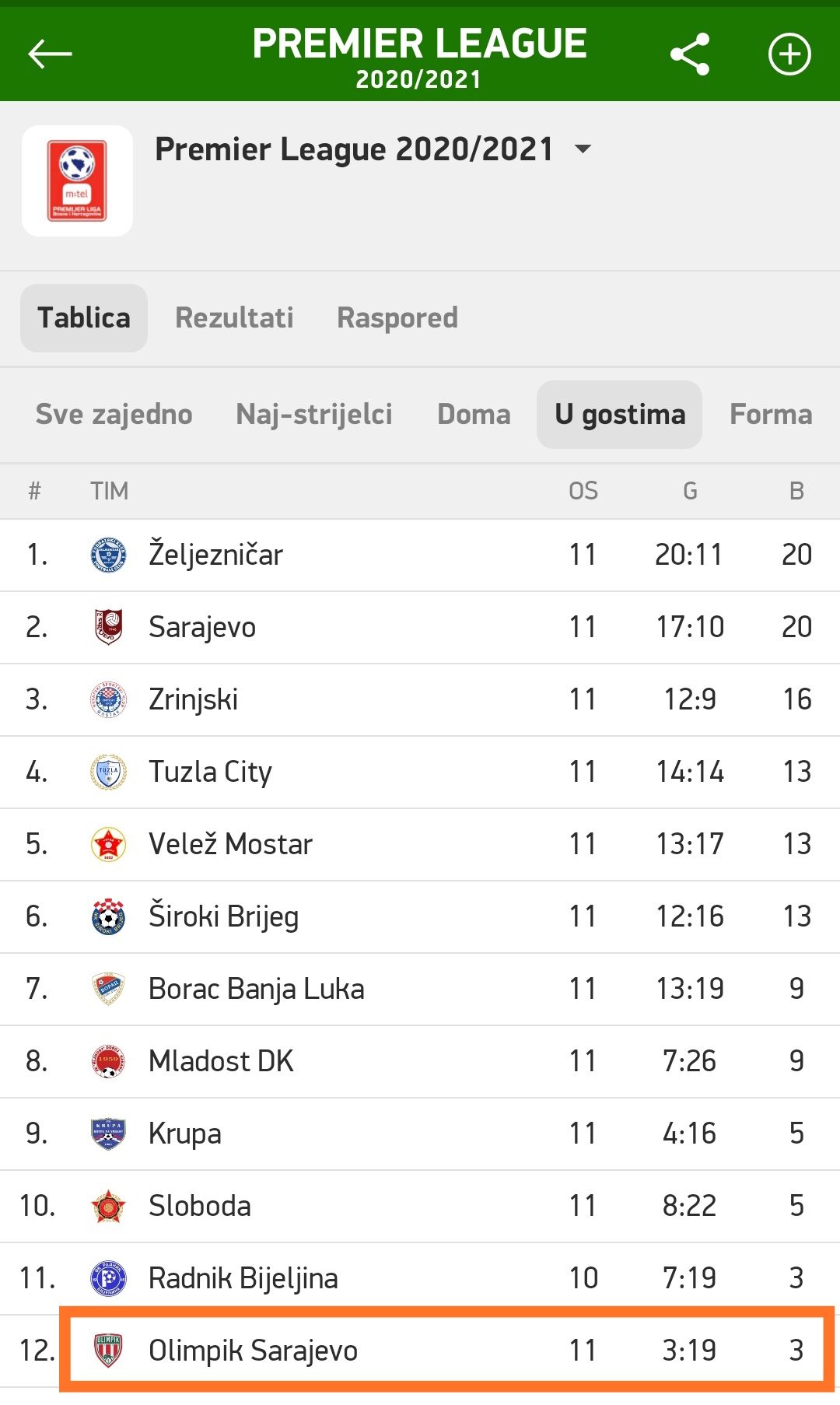This screenshot has width=840, height=1405.
Task: Go back using the top-left arrow
Action: pyautogui.click(x=50, y=54)
